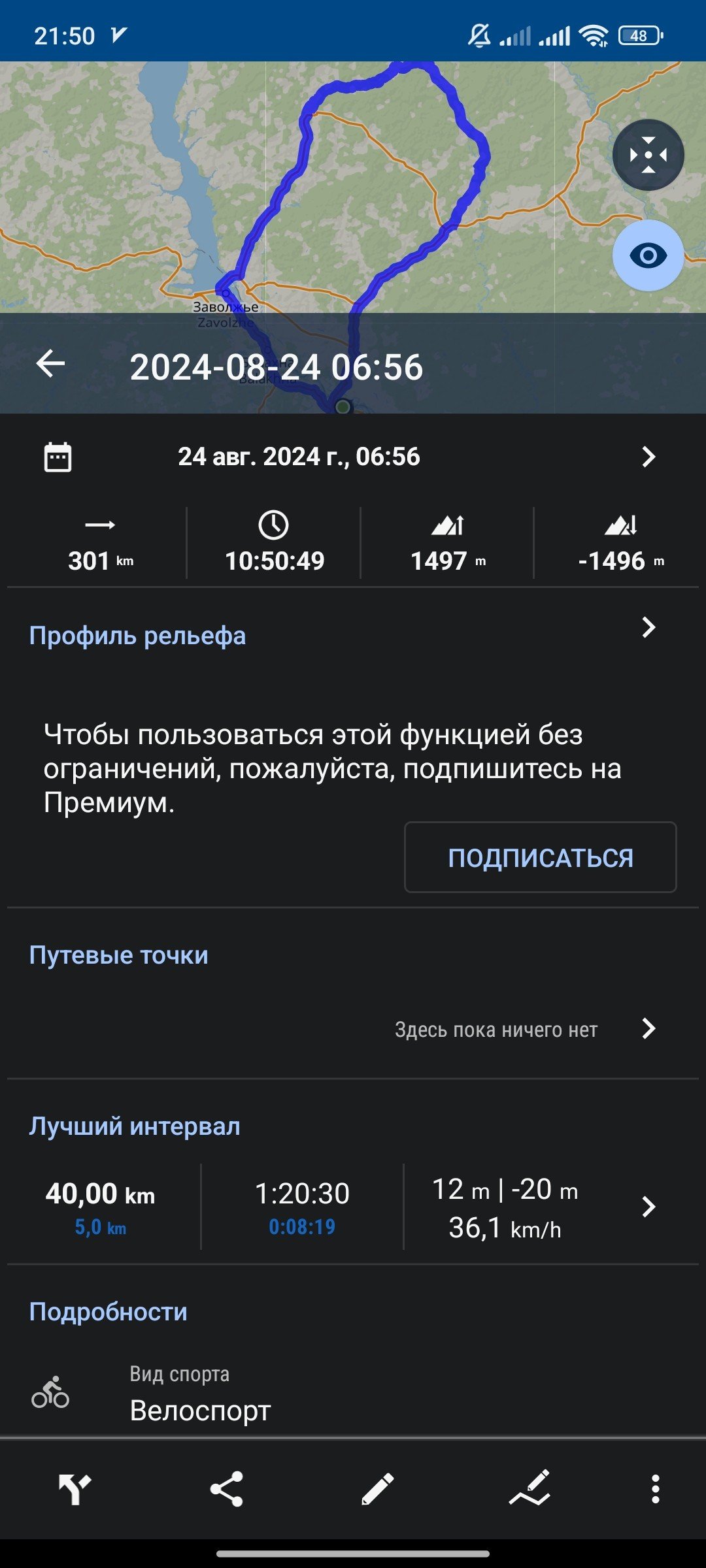Open the date row 24 авг. 2024 г., 06:56
The height and width of the screenshot is (1568, 706).
pos(353,457)
